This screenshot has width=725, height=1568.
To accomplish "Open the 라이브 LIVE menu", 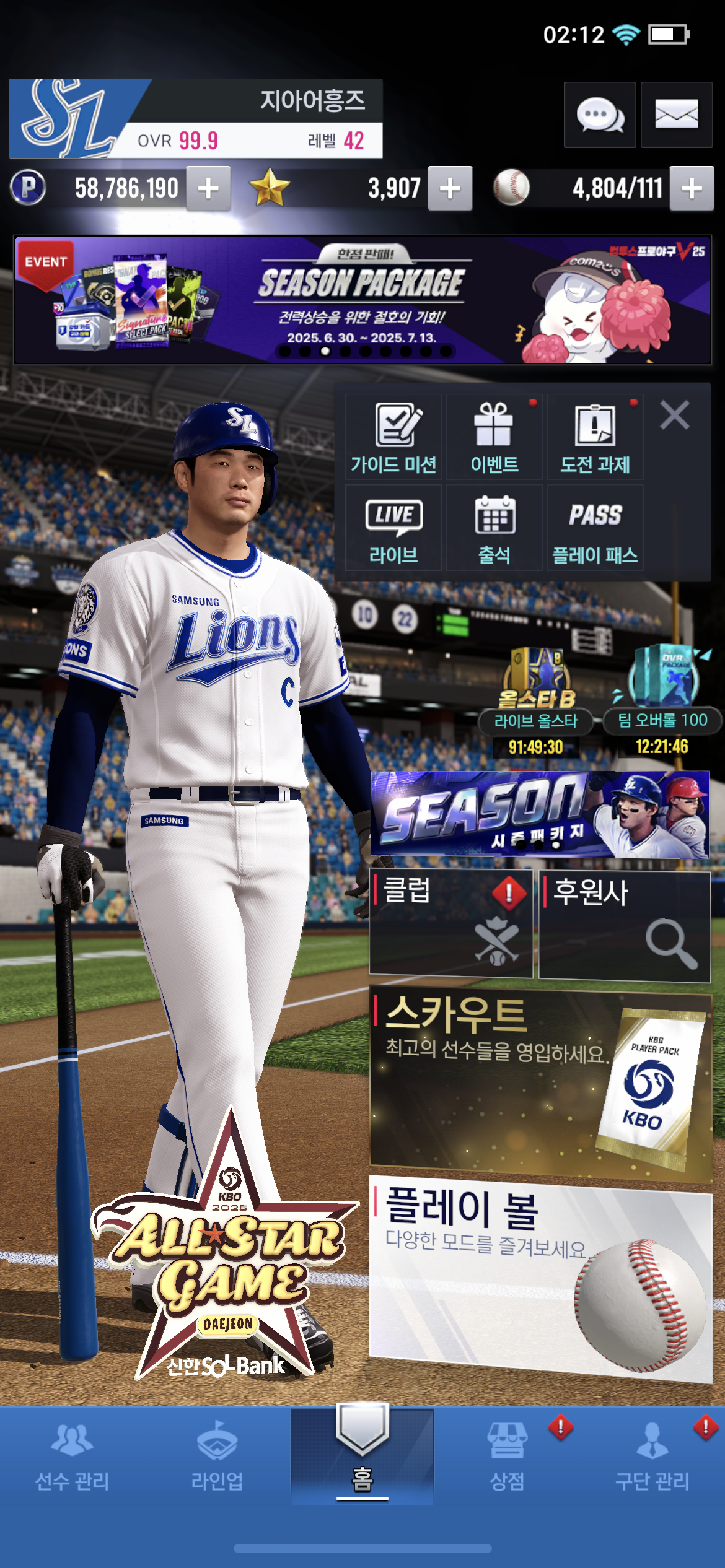I will pyautogui.click(x=393, y=528).
